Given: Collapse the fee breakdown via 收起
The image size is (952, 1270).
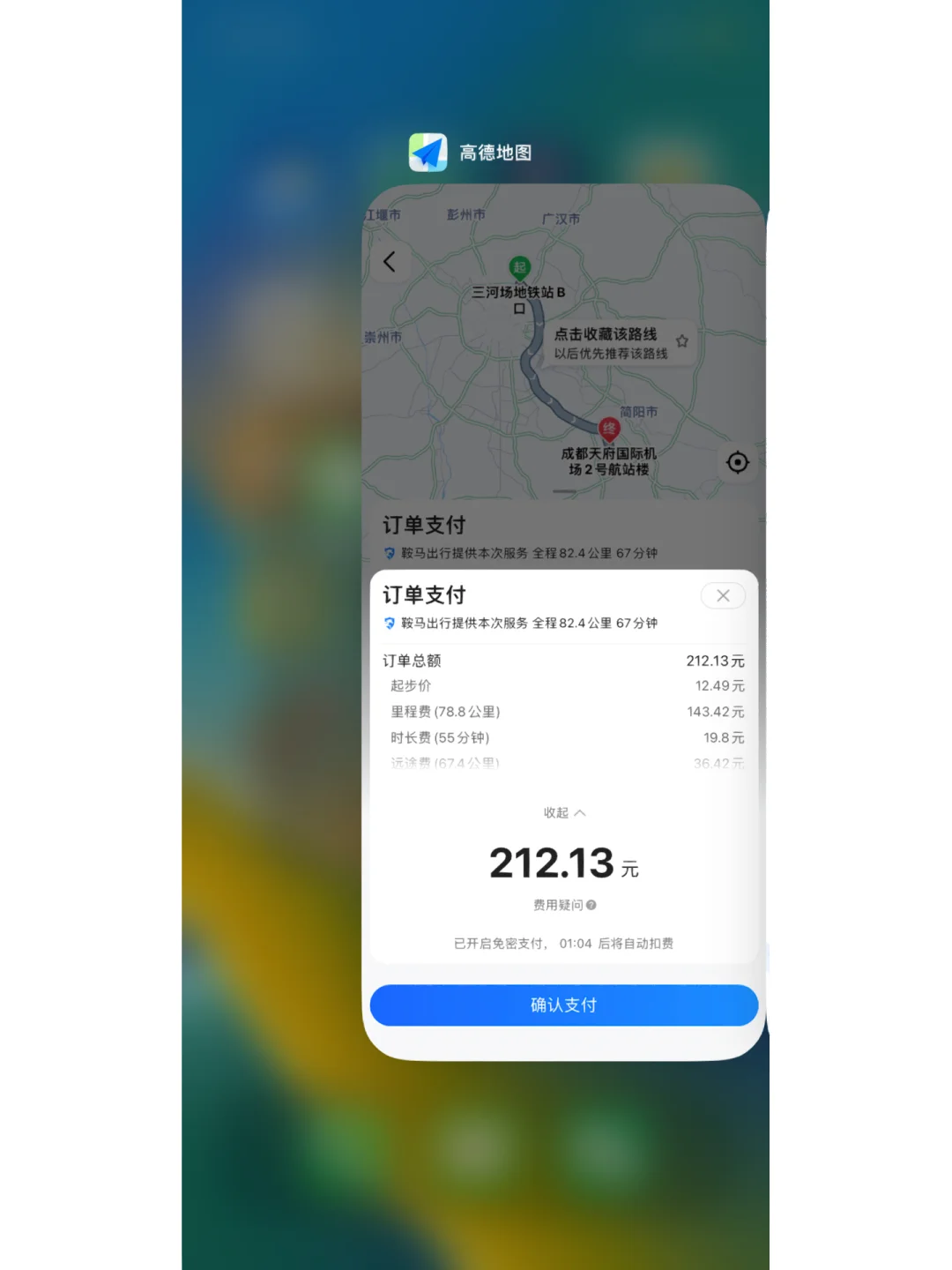Looking at the screenshot, I should [564, 813].
